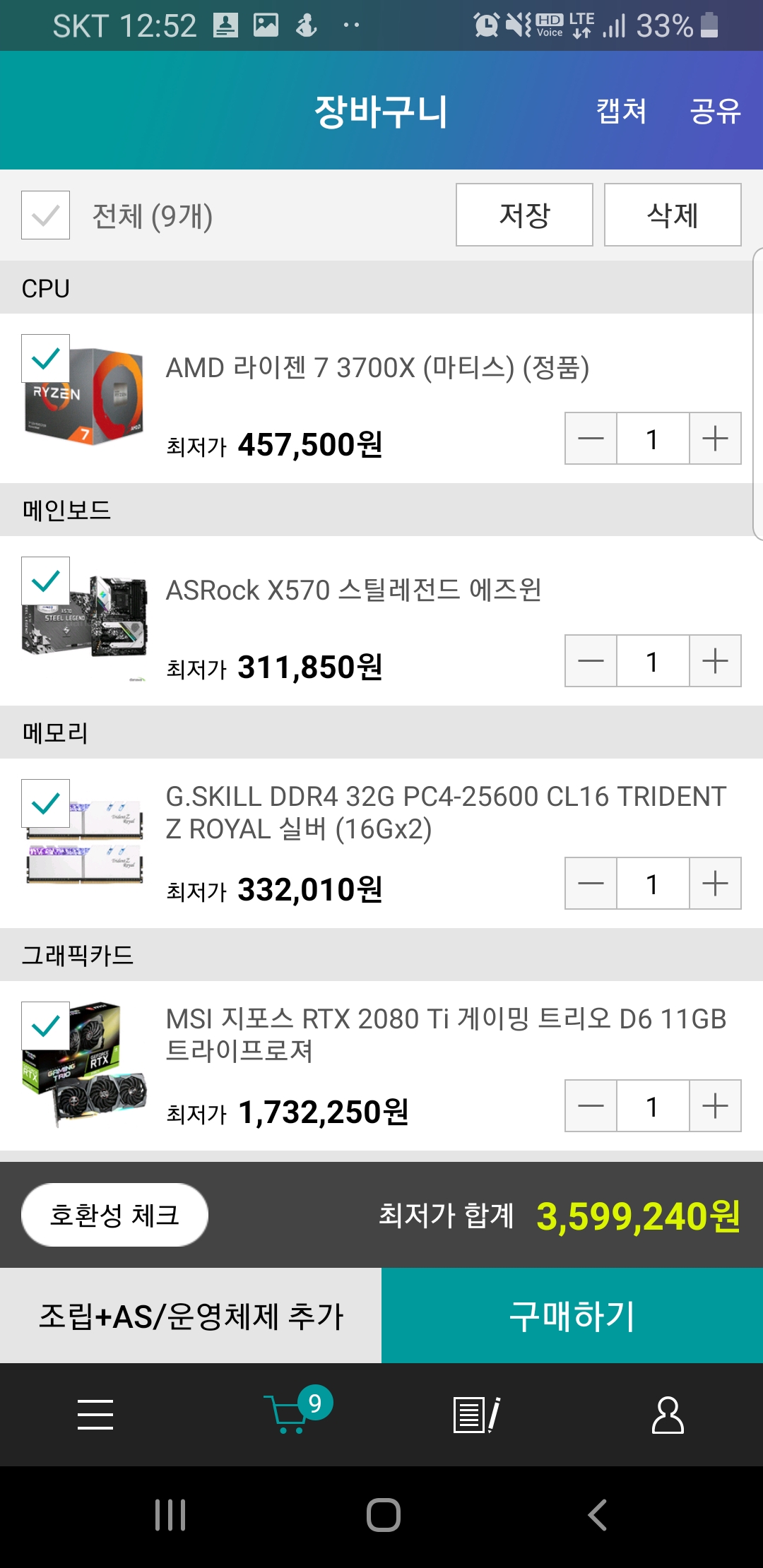The image size is (763, 1568).
Task: Toggle the 전체 (9개) select-all checkbox
Action: [46, 215]
